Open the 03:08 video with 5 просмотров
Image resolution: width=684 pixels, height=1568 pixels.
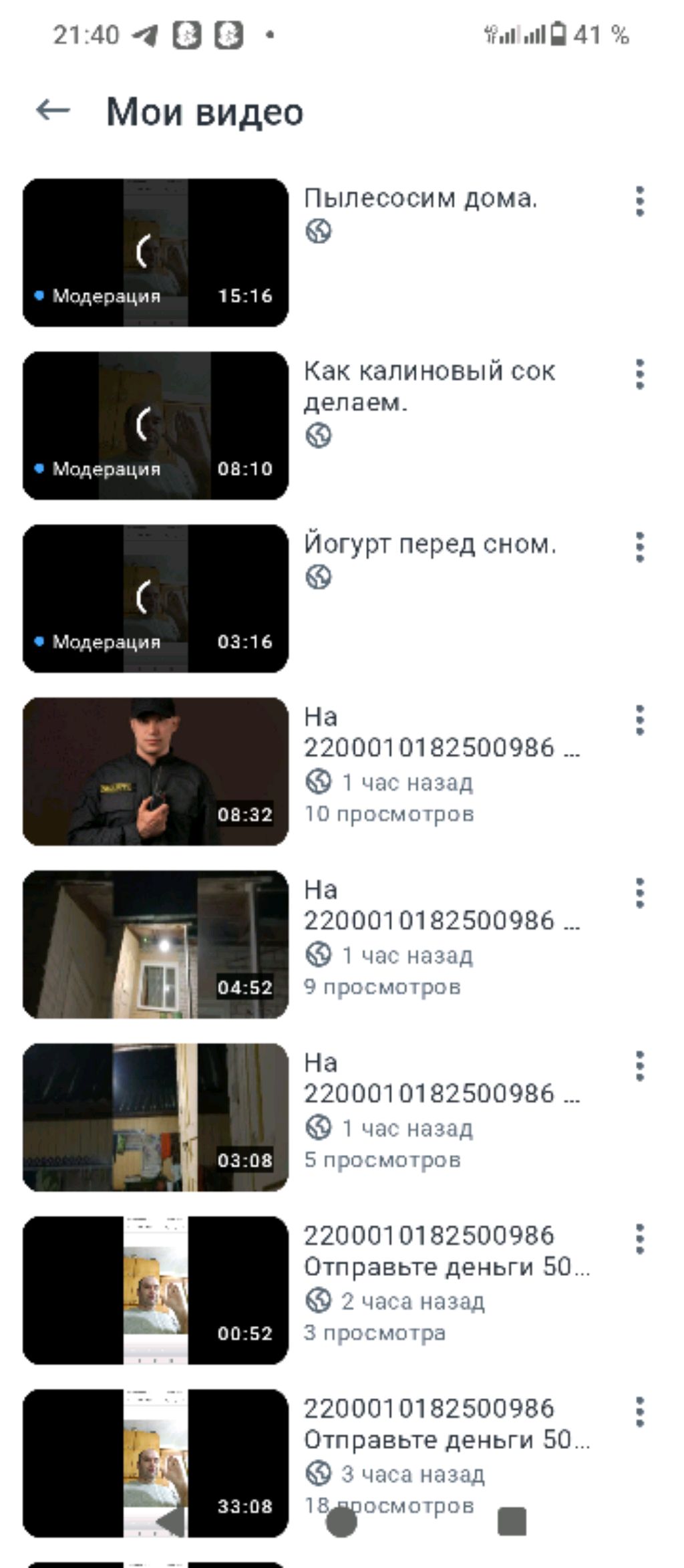pyautogui.click(x=156, y=1118)
